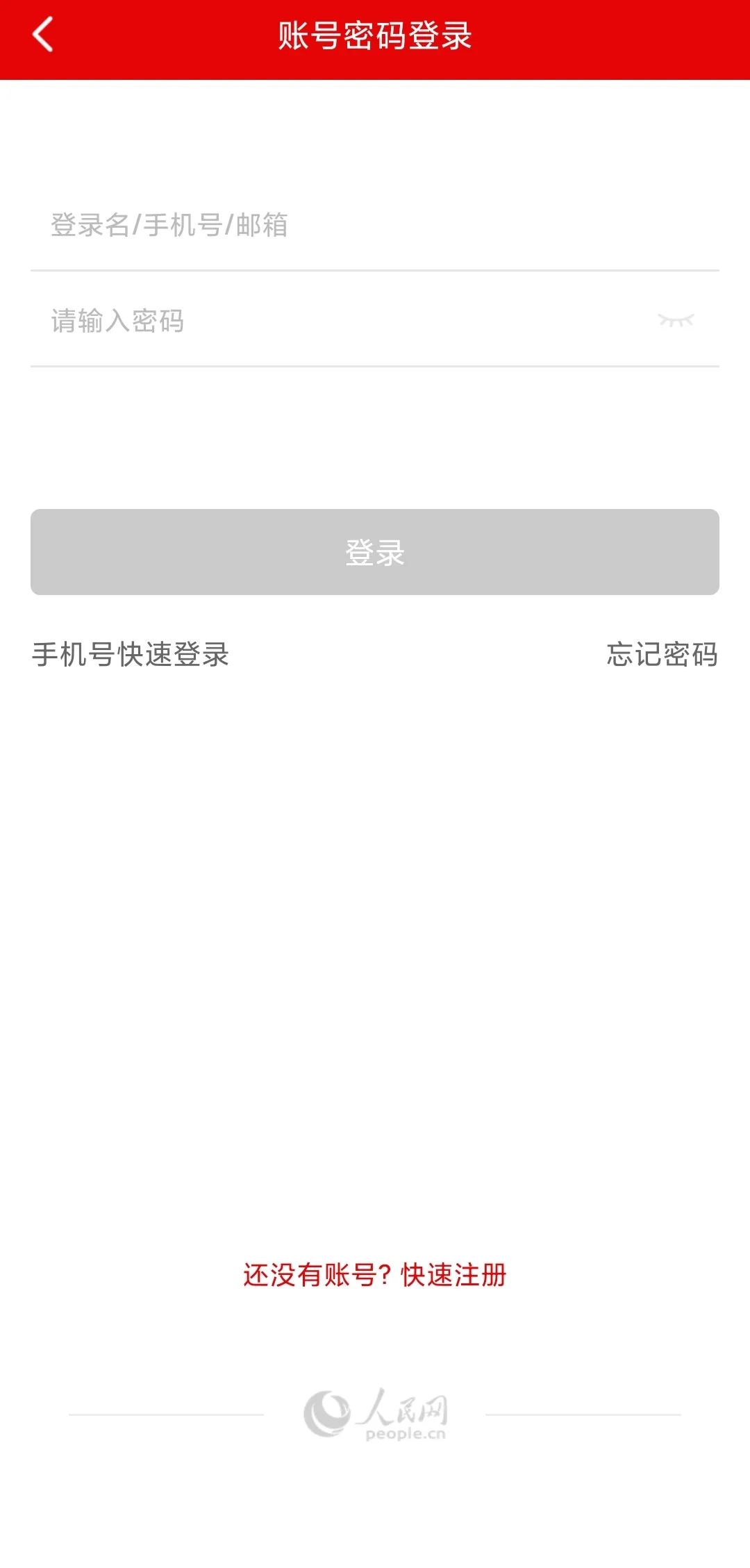Go back using the header arrow
750x1568 pixels.
click(x=43, y=35)
